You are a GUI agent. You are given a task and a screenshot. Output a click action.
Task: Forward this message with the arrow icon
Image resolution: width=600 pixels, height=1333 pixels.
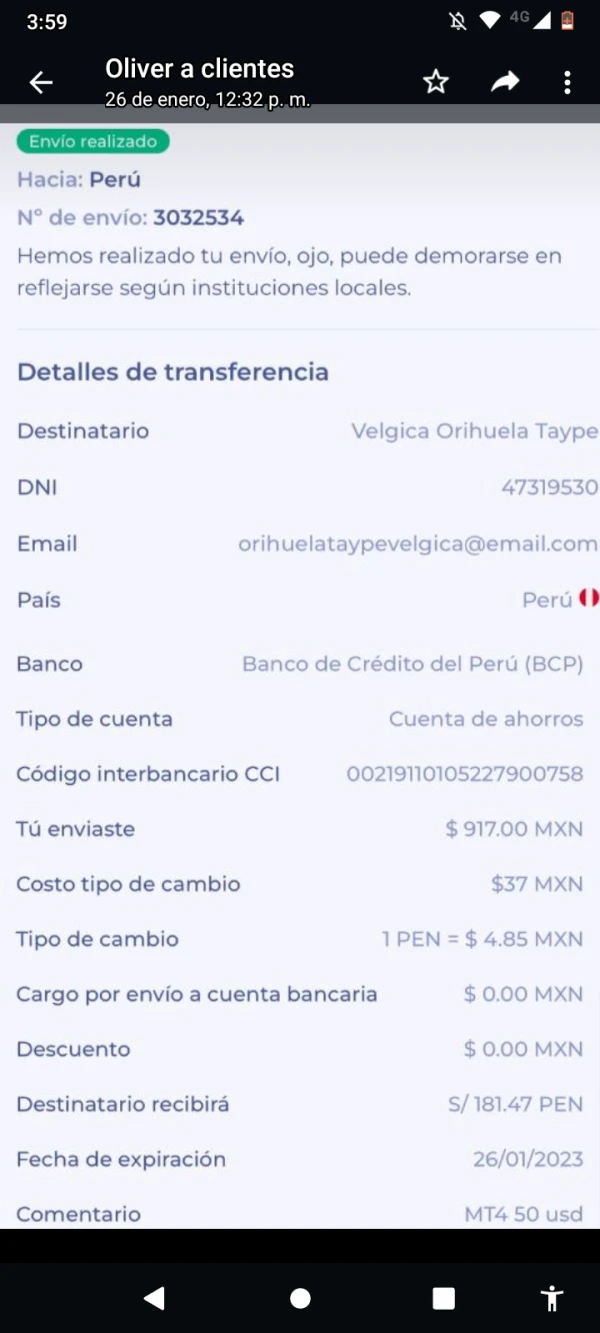tap(505, 82)
